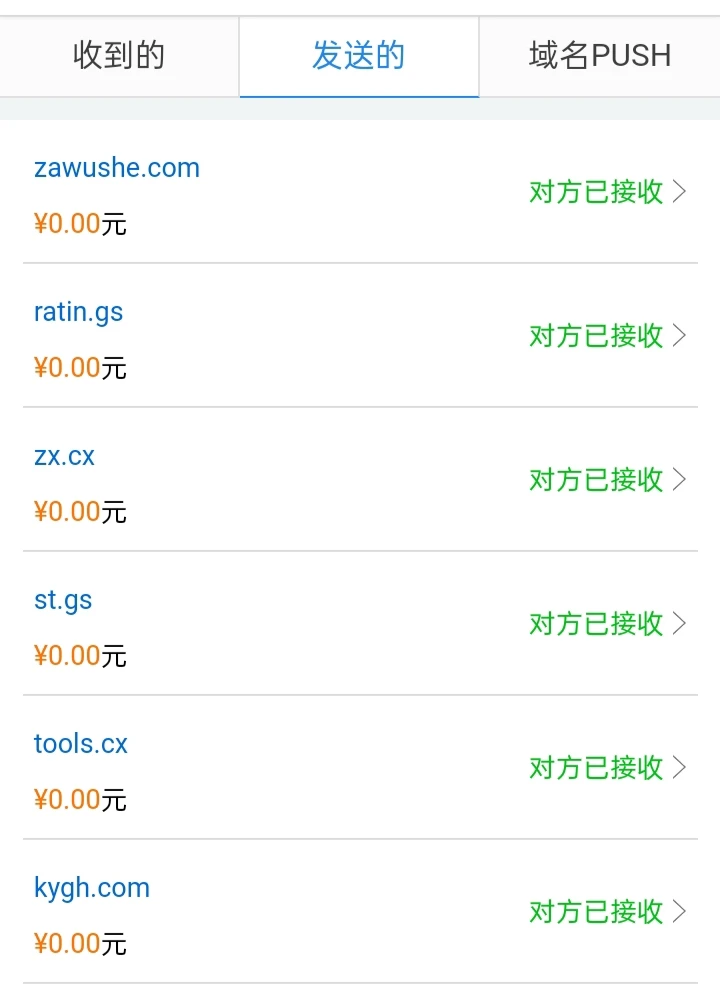
Task: Switch to the 收到的 tab
Action: click(x=119, y=56)
